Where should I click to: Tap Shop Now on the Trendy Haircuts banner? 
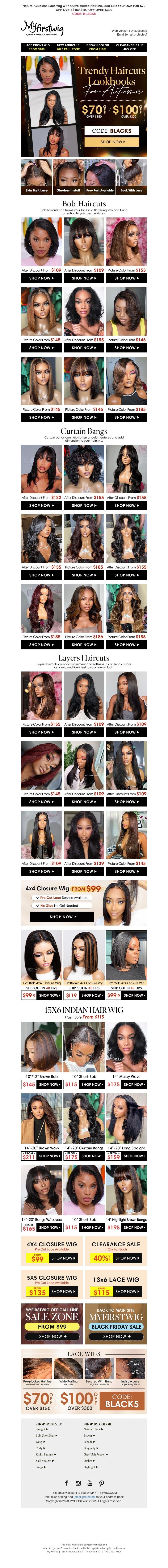coord(113,142)
